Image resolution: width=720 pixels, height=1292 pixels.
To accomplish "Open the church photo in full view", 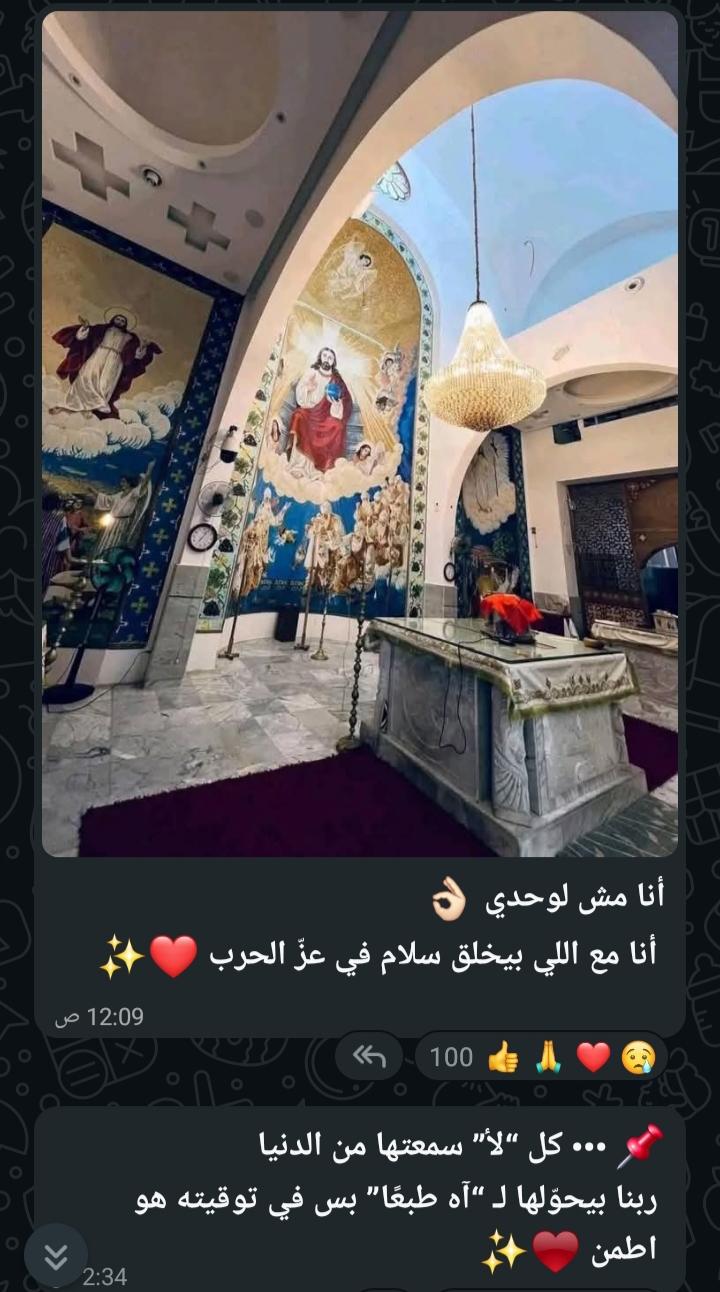I will tap(360, 435).
